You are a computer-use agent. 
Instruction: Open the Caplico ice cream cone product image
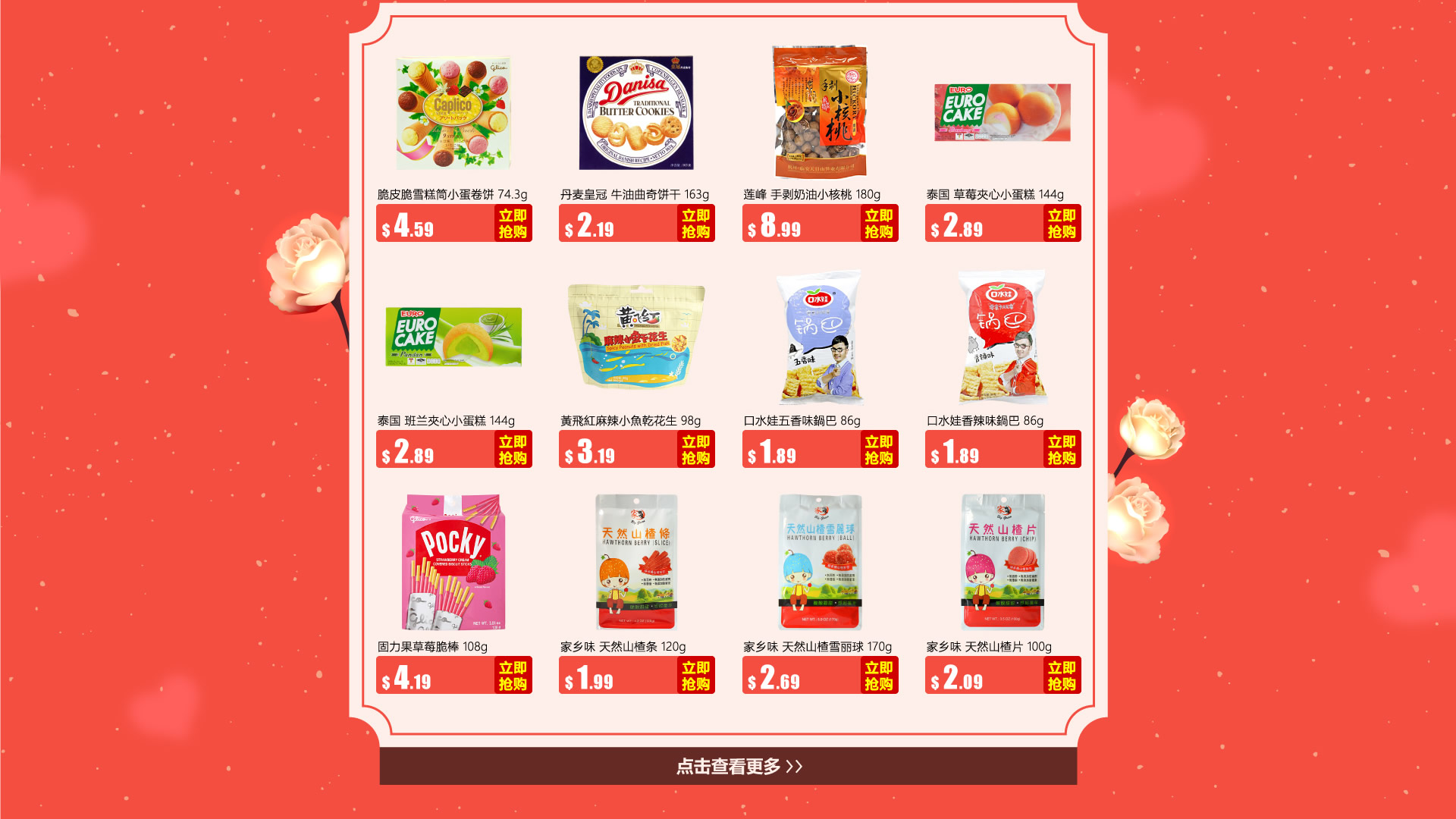(x=453, y=112)
